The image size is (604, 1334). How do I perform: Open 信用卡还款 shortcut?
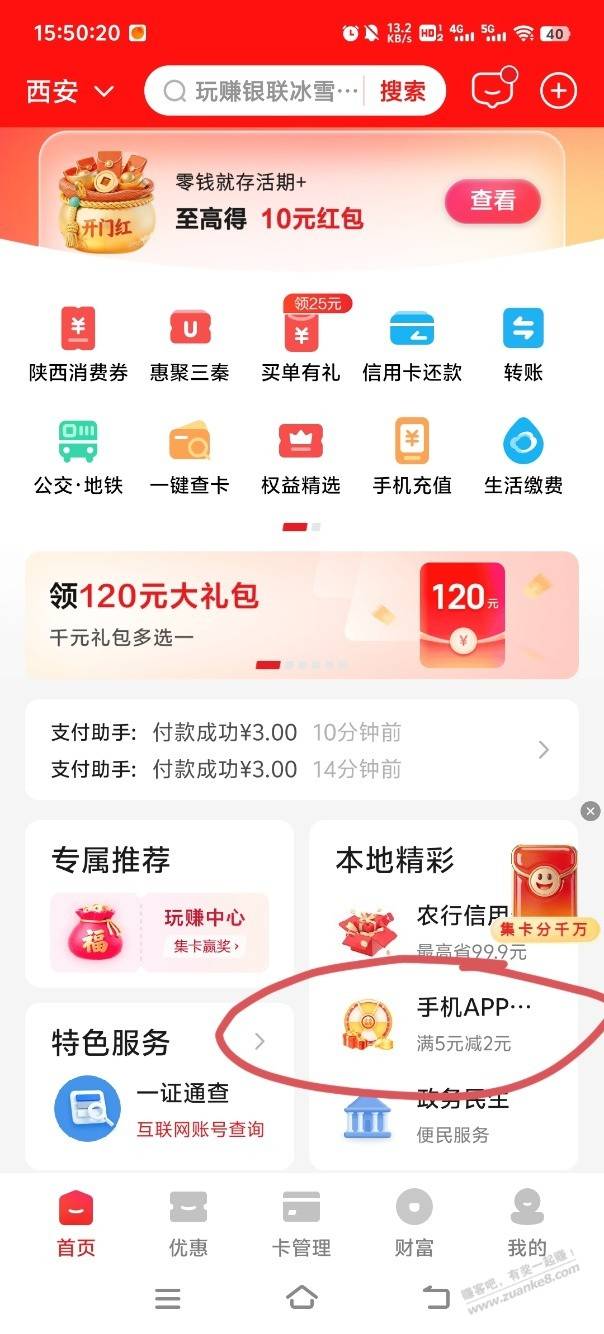pos(412,345)
